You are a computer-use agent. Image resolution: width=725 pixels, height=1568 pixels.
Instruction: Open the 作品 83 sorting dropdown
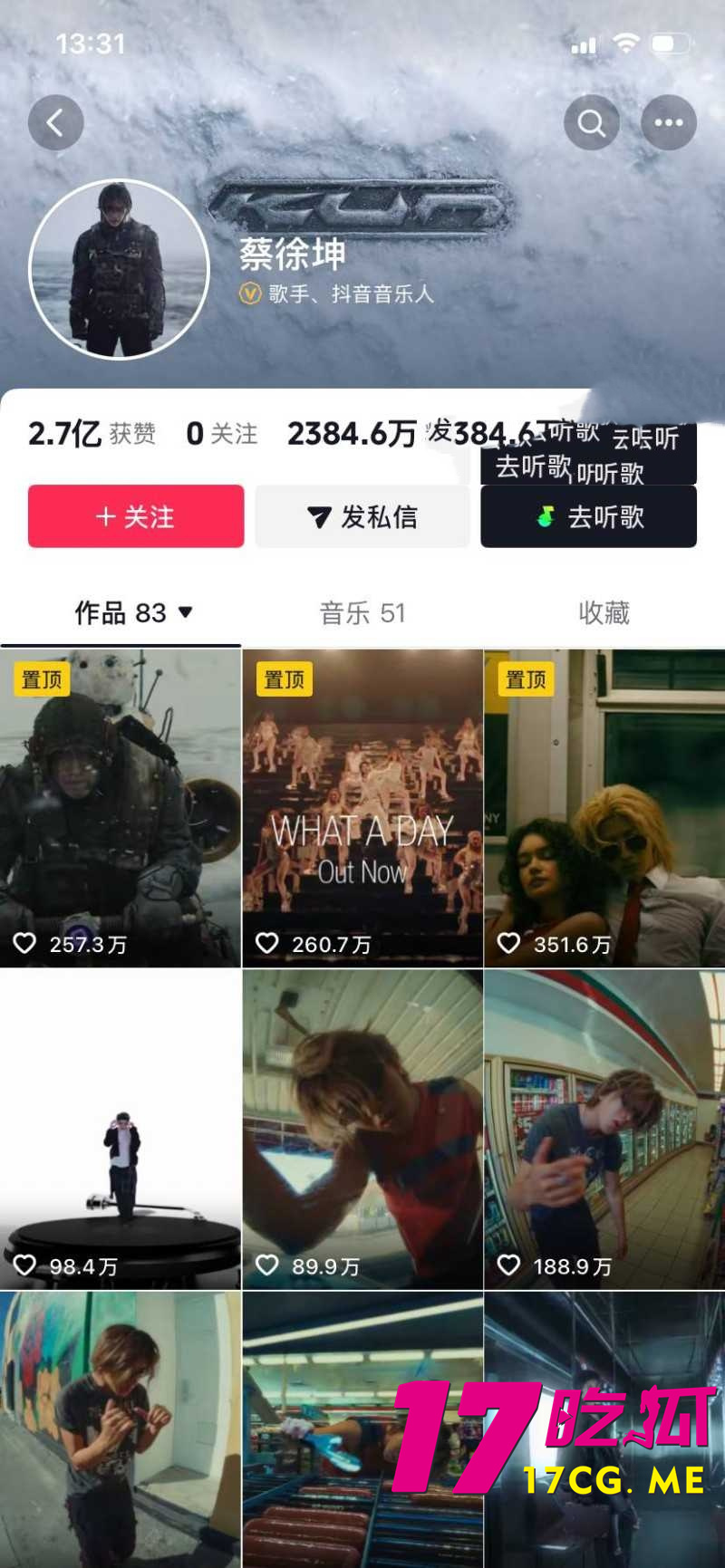click(186, 612)
